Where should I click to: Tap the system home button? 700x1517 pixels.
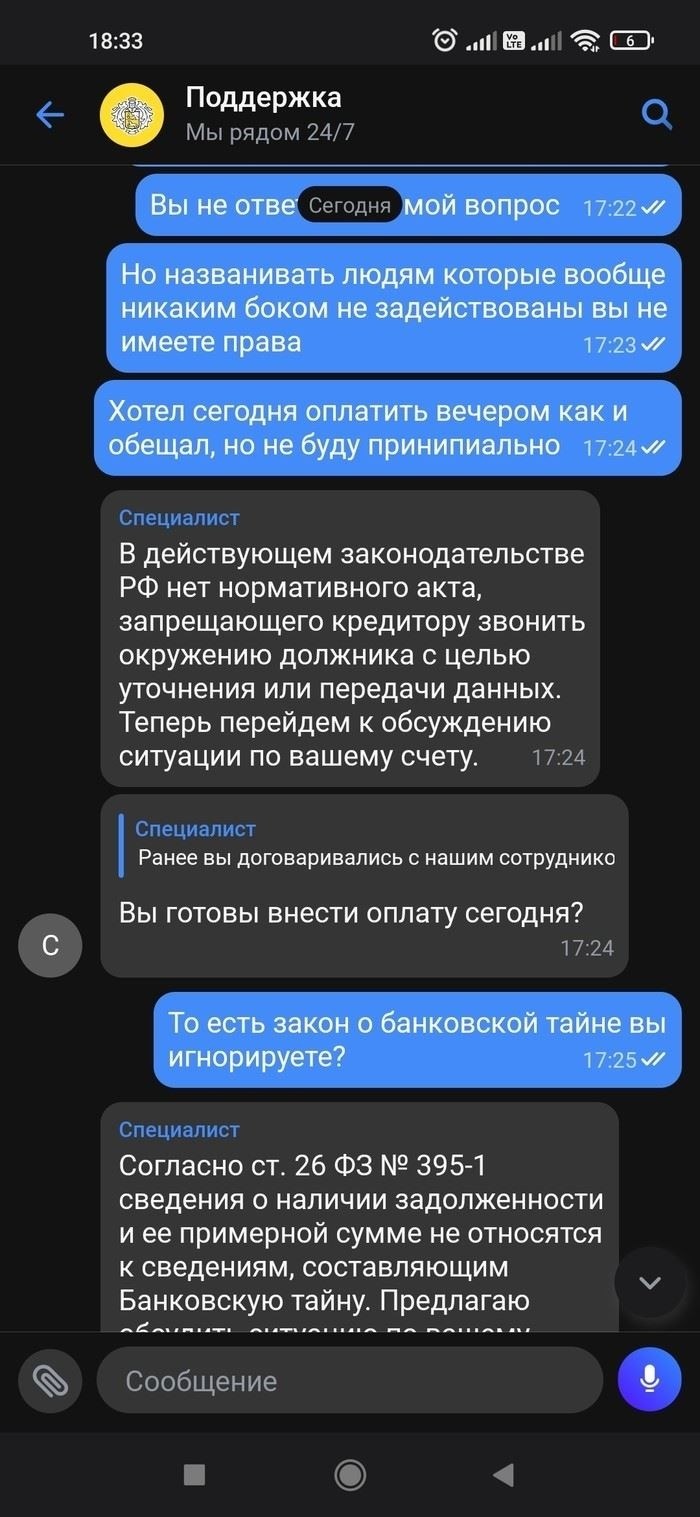point(350,1474)
